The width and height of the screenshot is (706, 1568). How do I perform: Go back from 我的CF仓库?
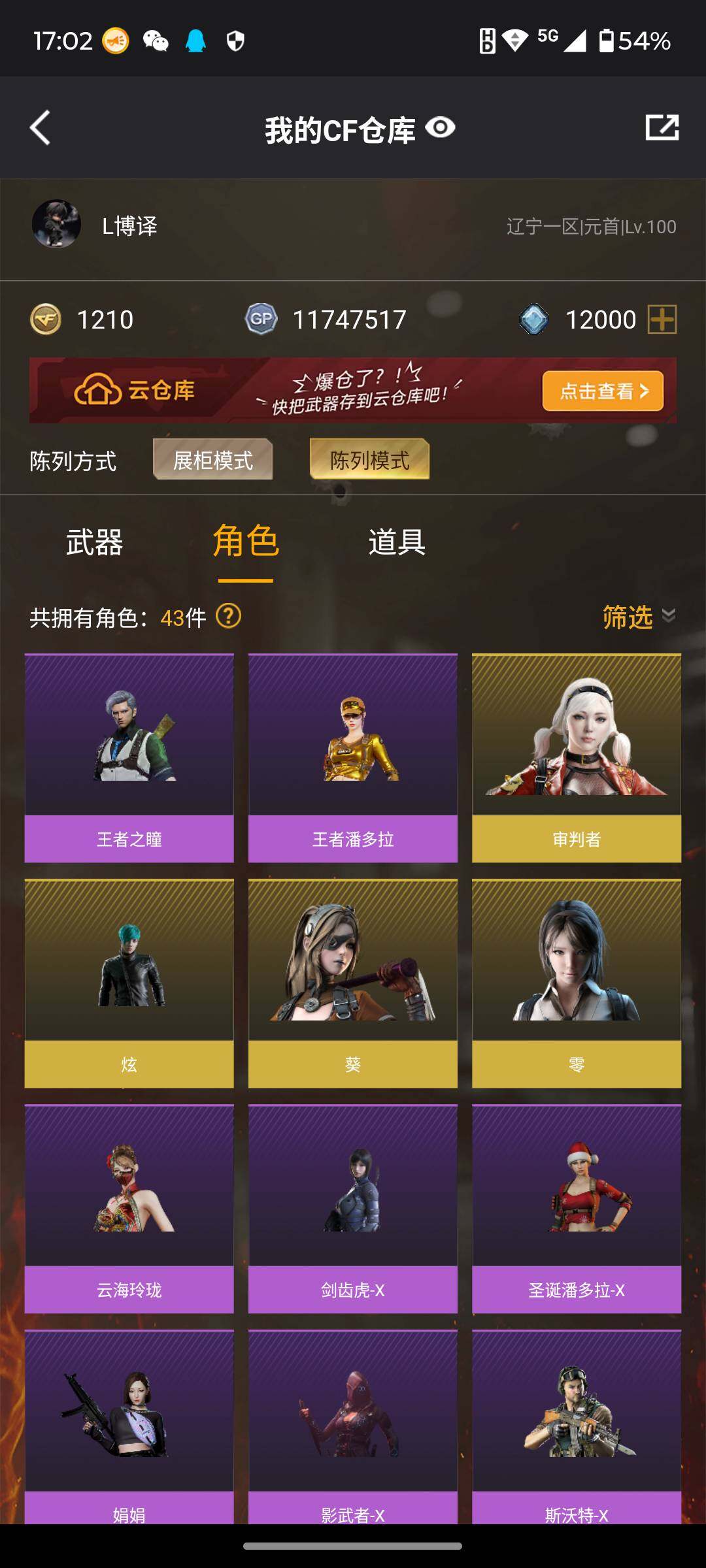point(41,127)
